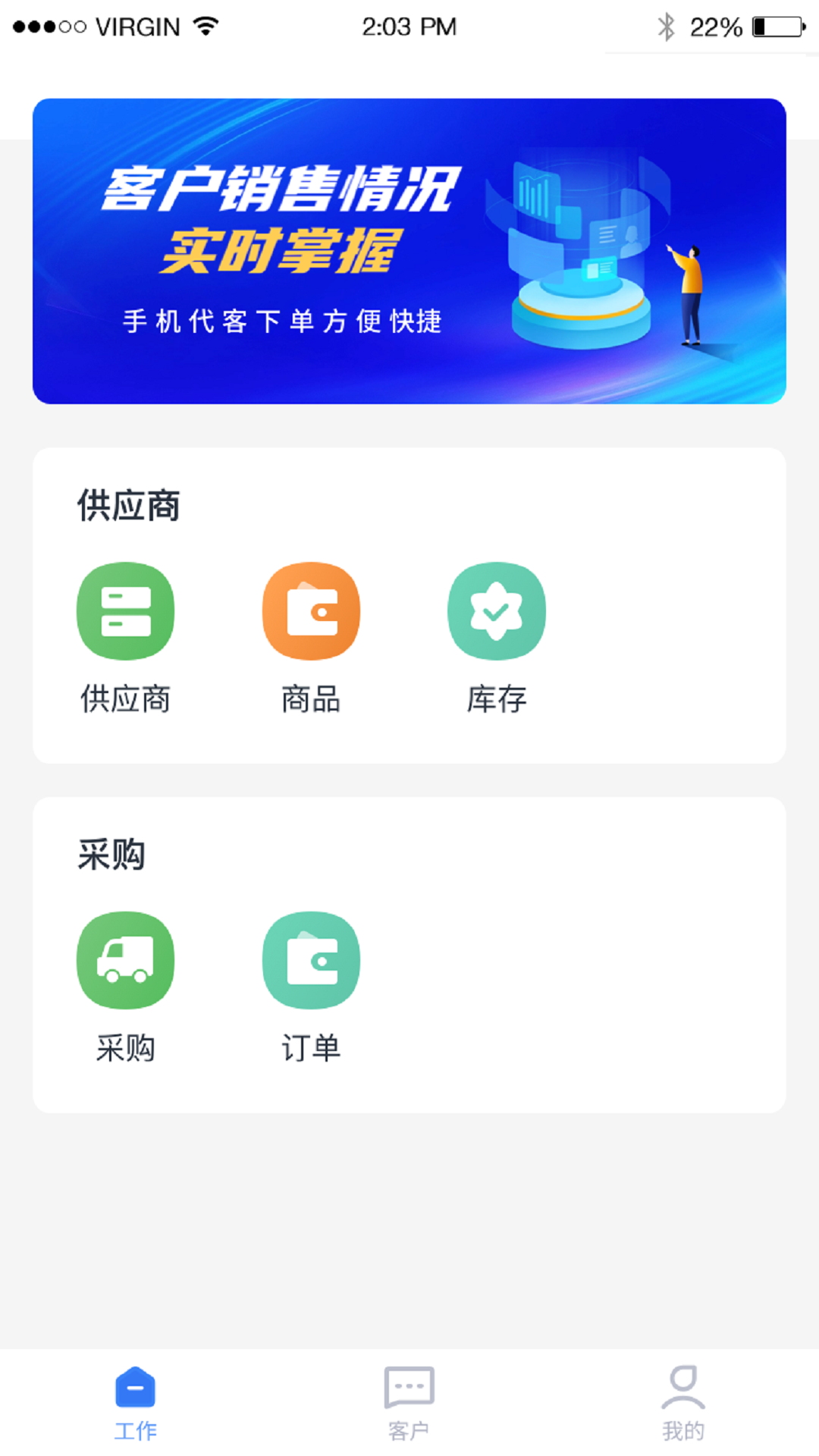This screenshot has height=1456, width=819.
Task: Tap the 供应商 section heading
Action: 129,507
